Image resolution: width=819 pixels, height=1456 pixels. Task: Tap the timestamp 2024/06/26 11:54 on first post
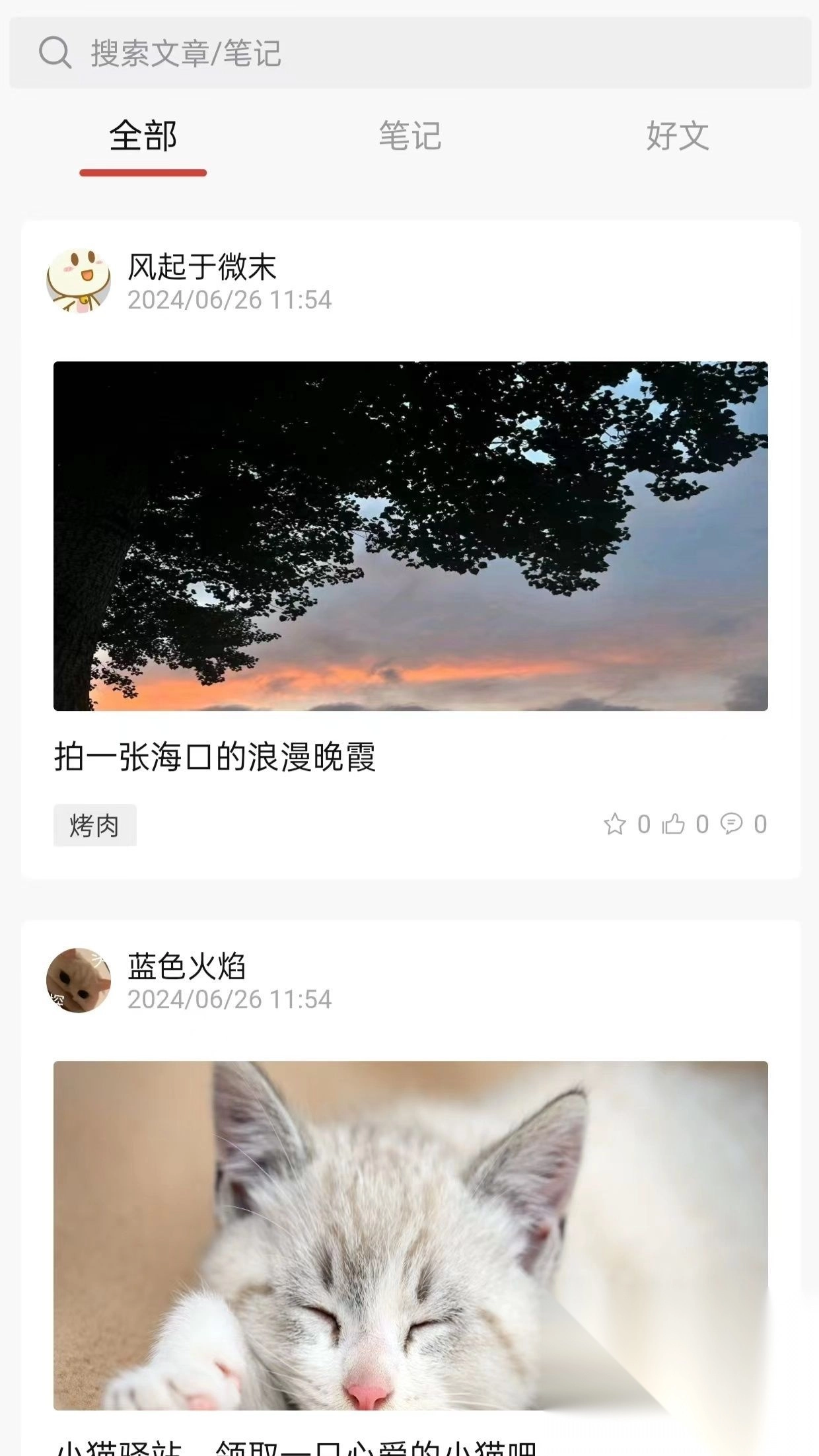(x=230, y=301)
